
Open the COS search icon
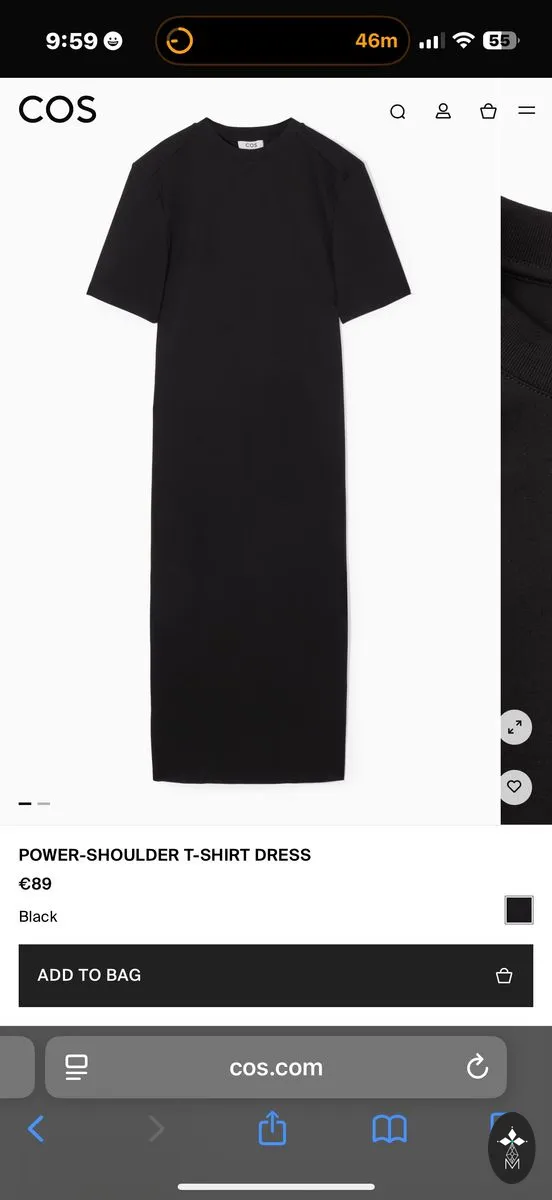(x=397, y=111)
